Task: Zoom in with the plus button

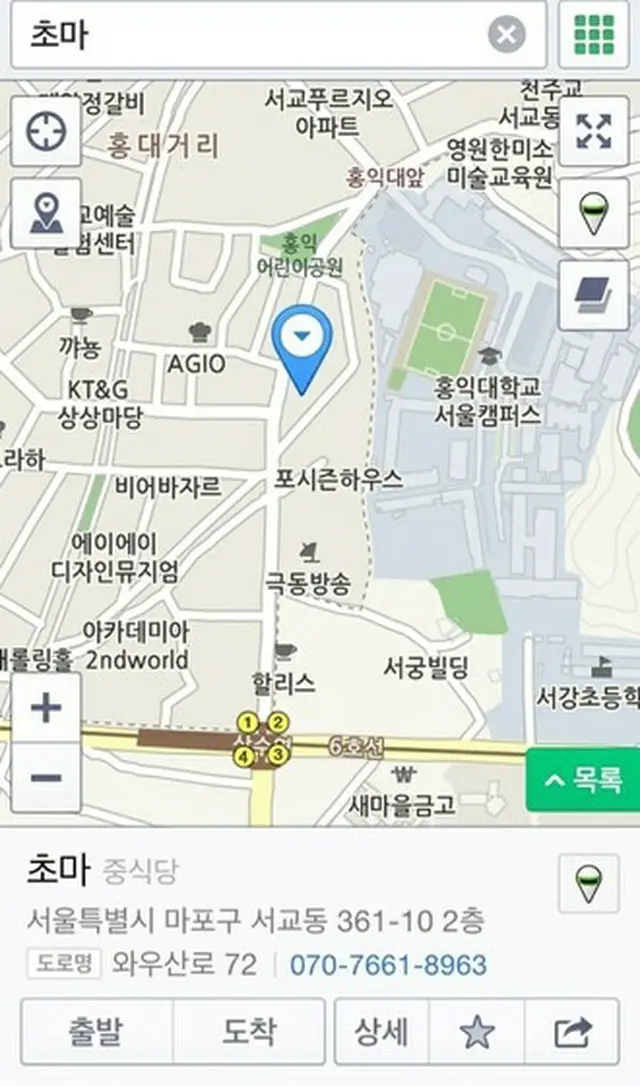Action: pos(46,709)
